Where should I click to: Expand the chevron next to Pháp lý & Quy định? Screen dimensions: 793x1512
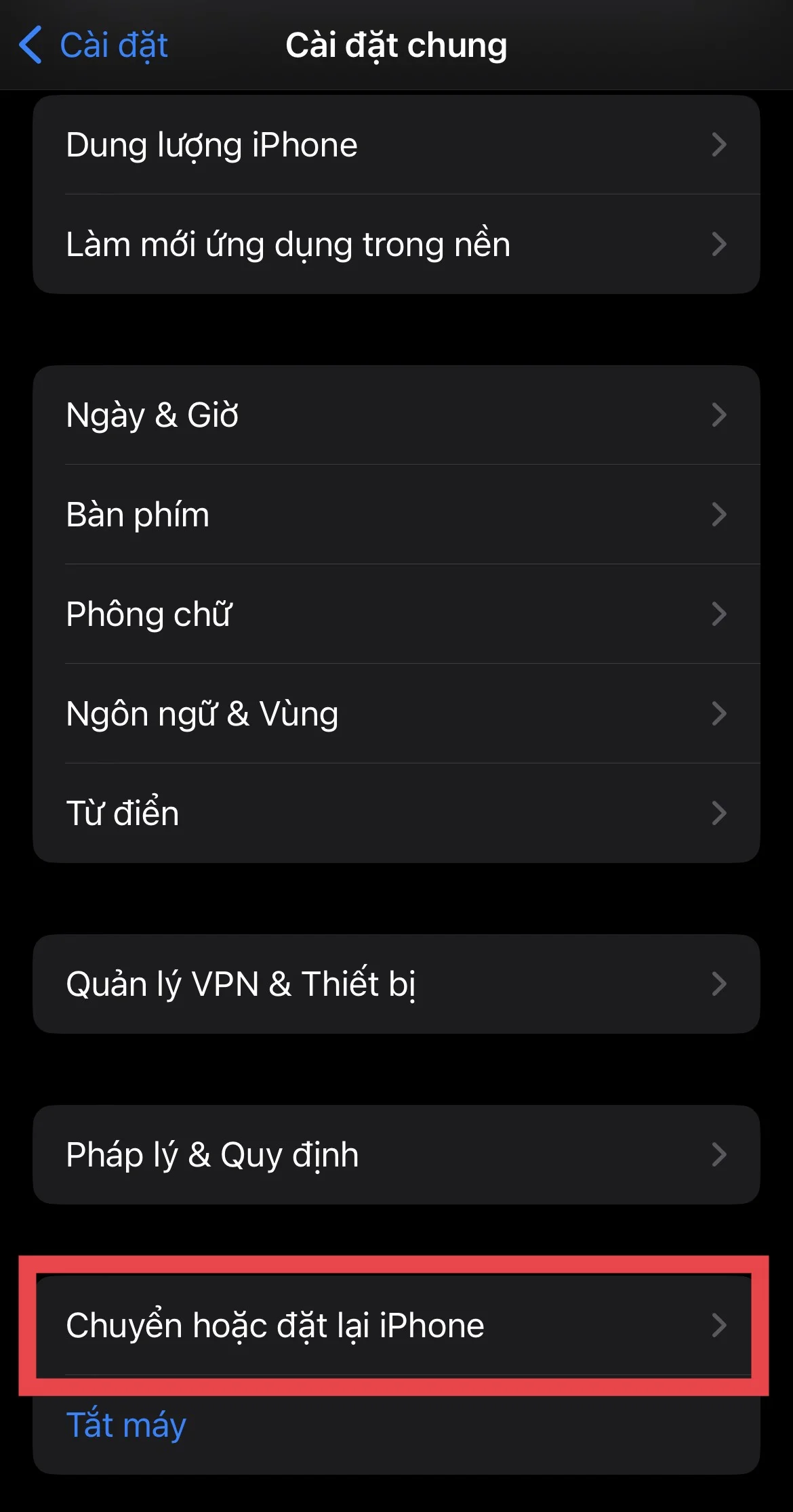(x=718, y=1155)
